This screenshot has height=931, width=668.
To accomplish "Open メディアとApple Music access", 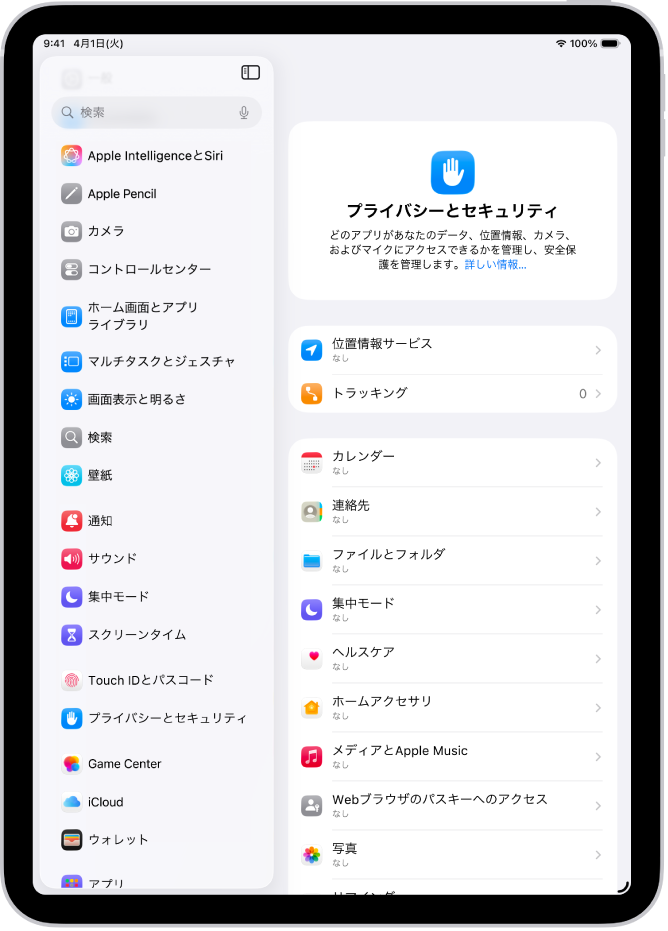I will [x=452, y=757].
